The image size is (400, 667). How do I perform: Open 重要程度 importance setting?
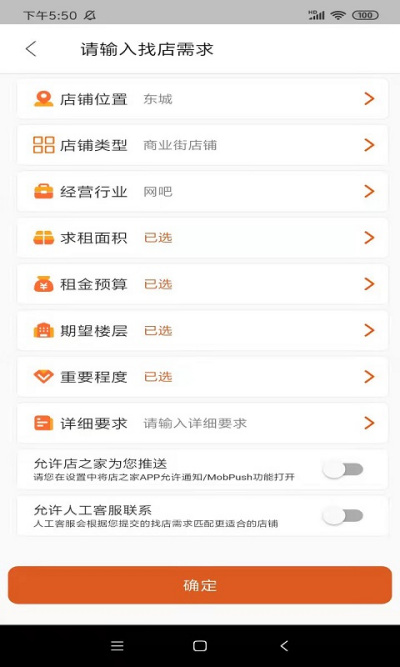pyautogui.click(x=202, y=377)
